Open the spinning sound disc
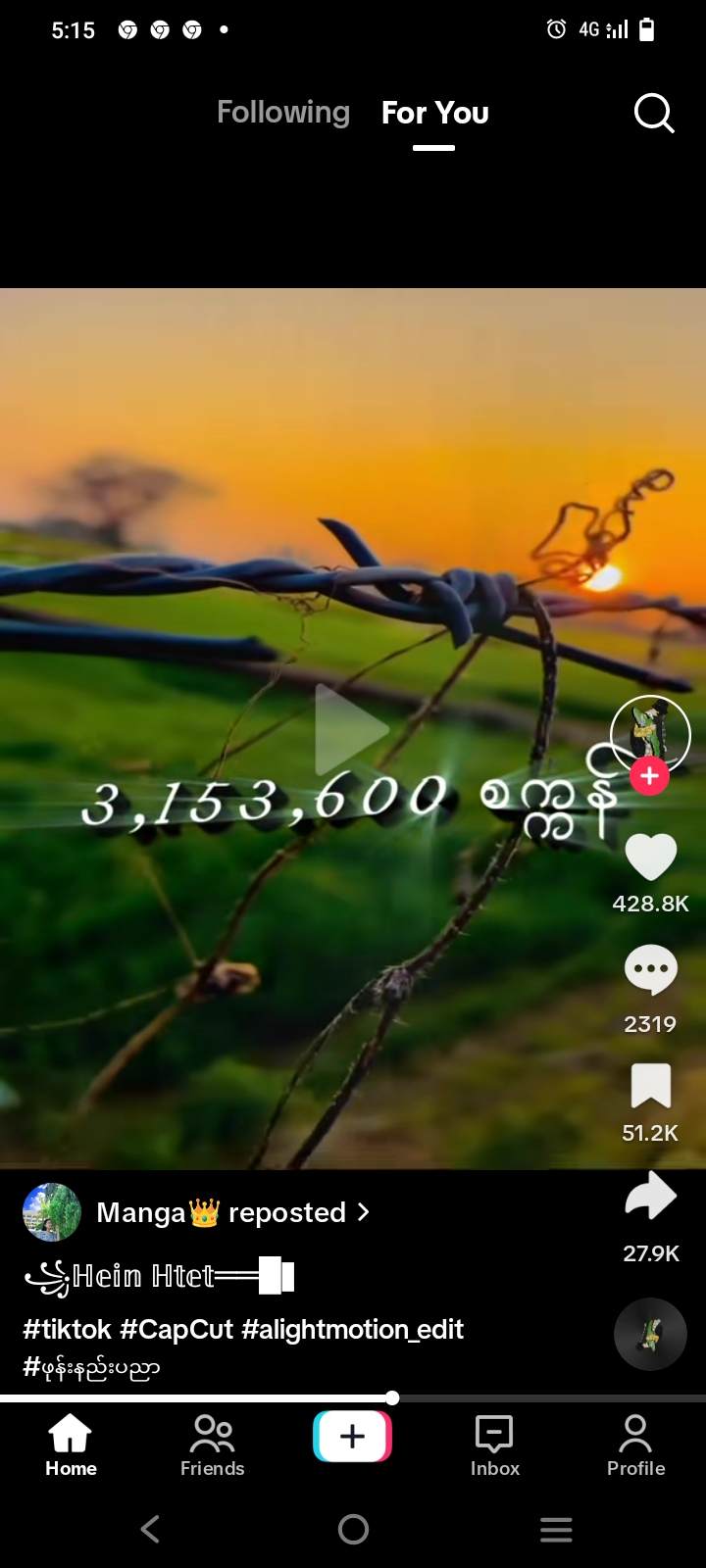 [x=650, y=1334]
